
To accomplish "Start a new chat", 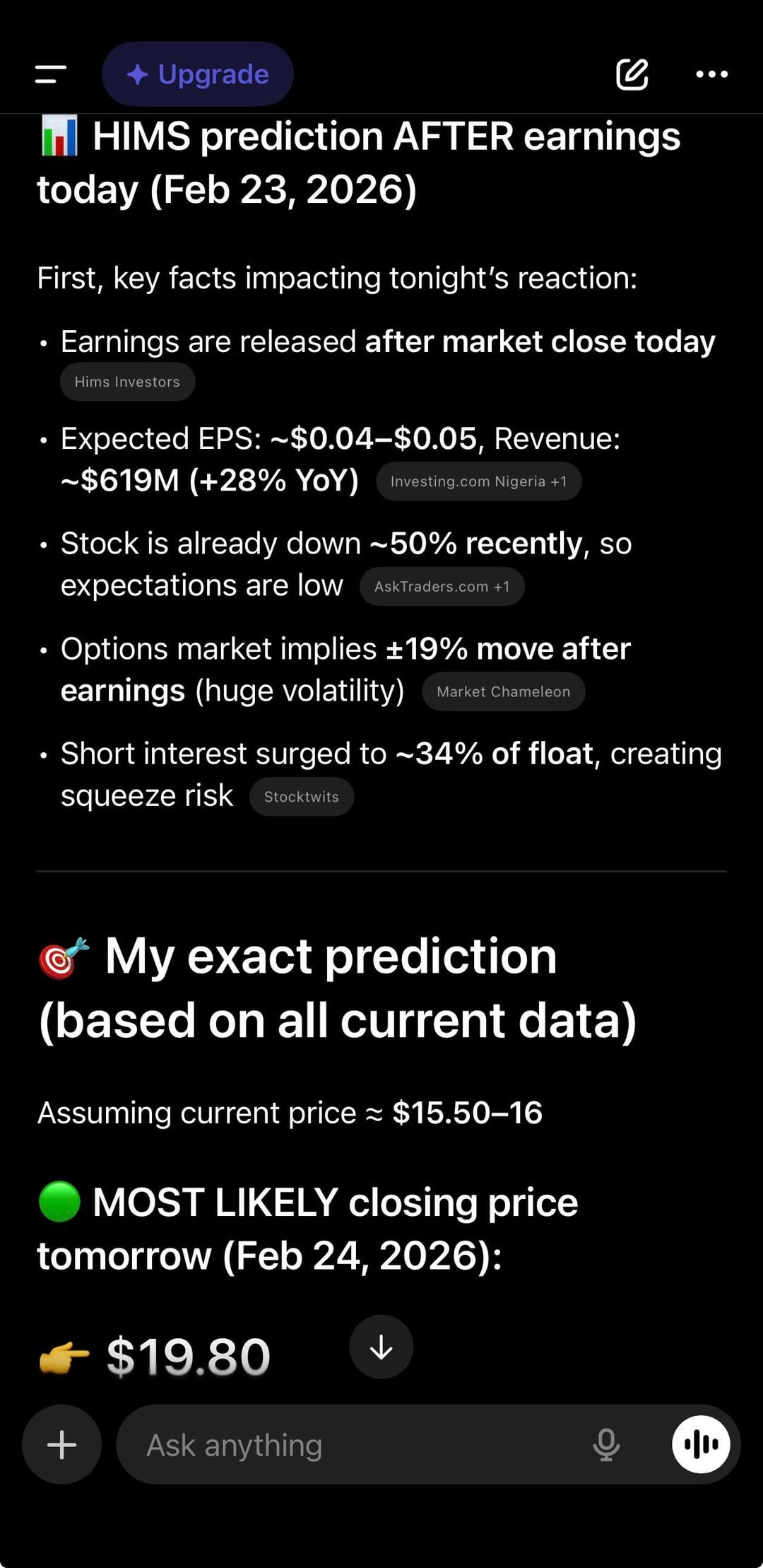I will click(632, 74).
